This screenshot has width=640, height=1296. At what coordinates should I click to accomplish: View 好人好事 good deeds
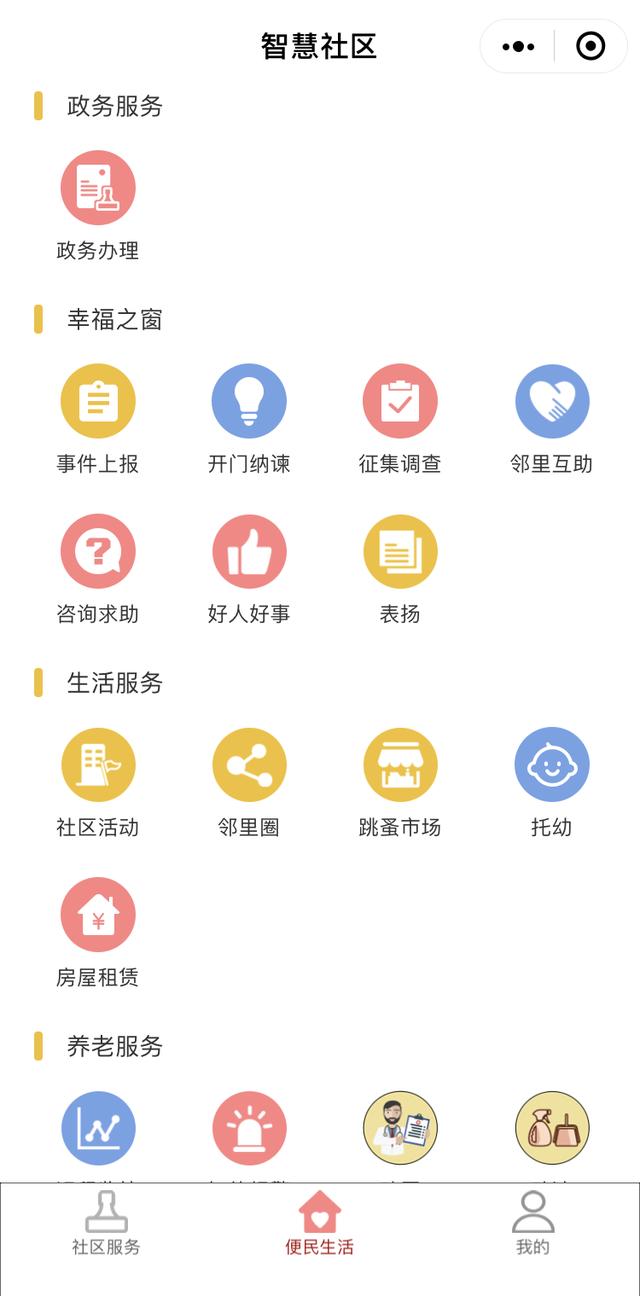pos(249,569)
